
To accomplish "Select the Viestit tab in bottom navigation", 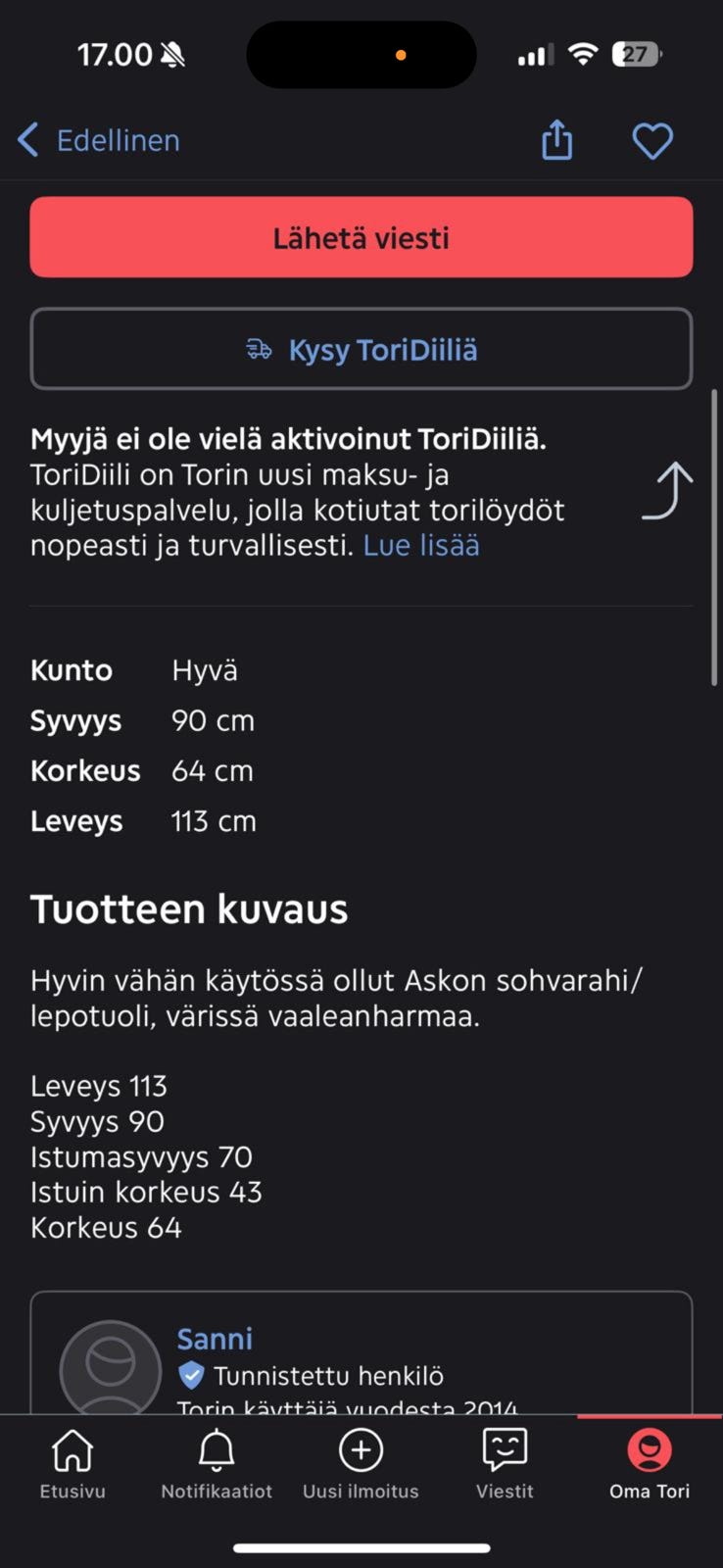I will [x=505, y=1465].
